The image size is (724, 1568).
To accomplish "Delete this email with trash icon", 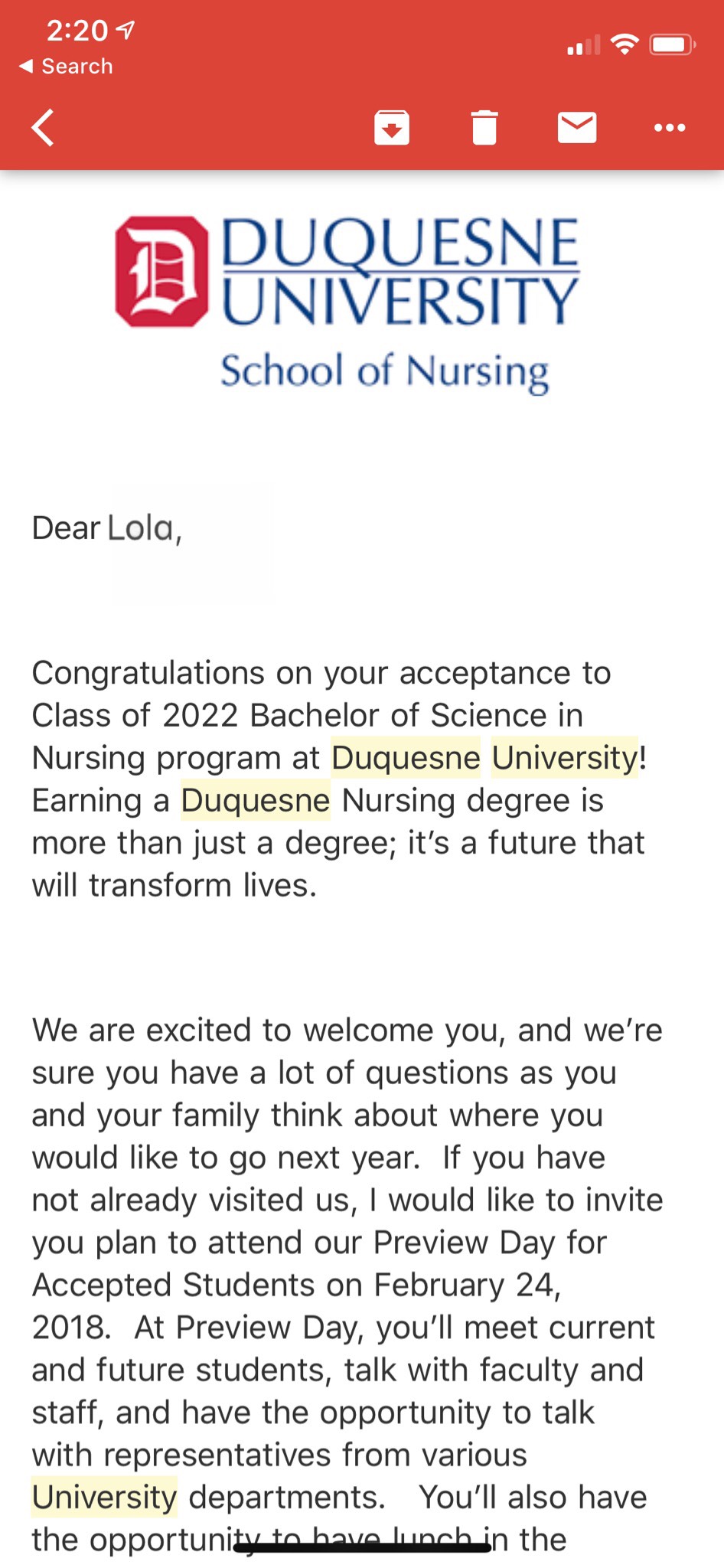I will tap(484, 127).
